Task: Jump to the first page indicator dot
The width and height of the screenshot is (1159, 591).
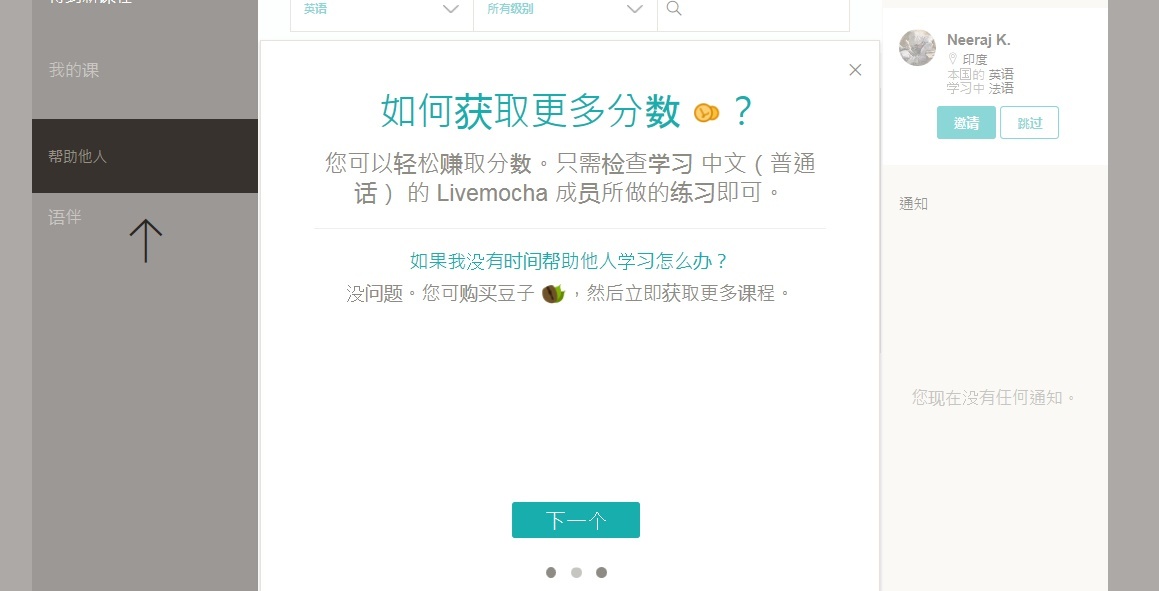Action: 551,573
